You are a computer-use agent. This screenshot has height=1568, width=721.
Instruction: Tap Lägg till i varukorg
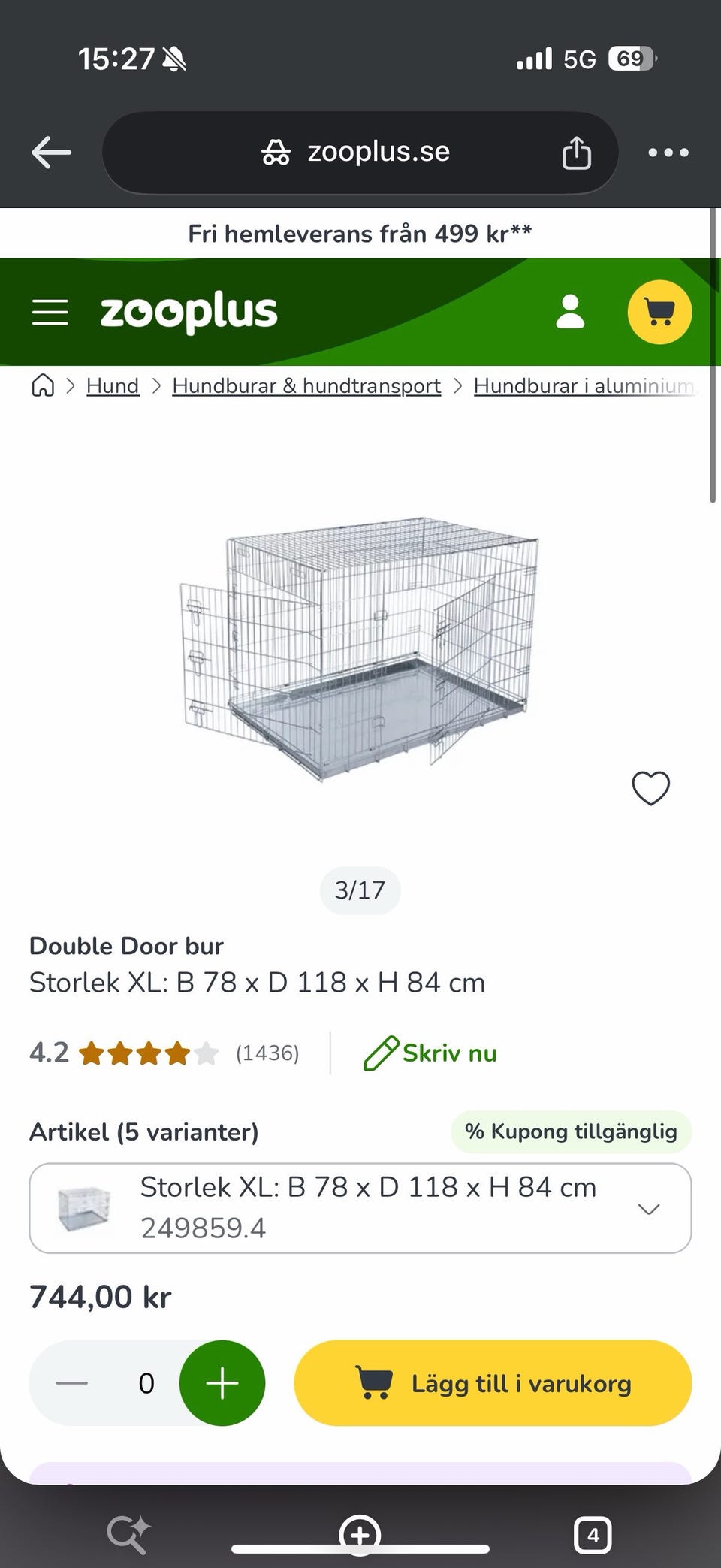pyautogui.click(x=493, y=1383)
